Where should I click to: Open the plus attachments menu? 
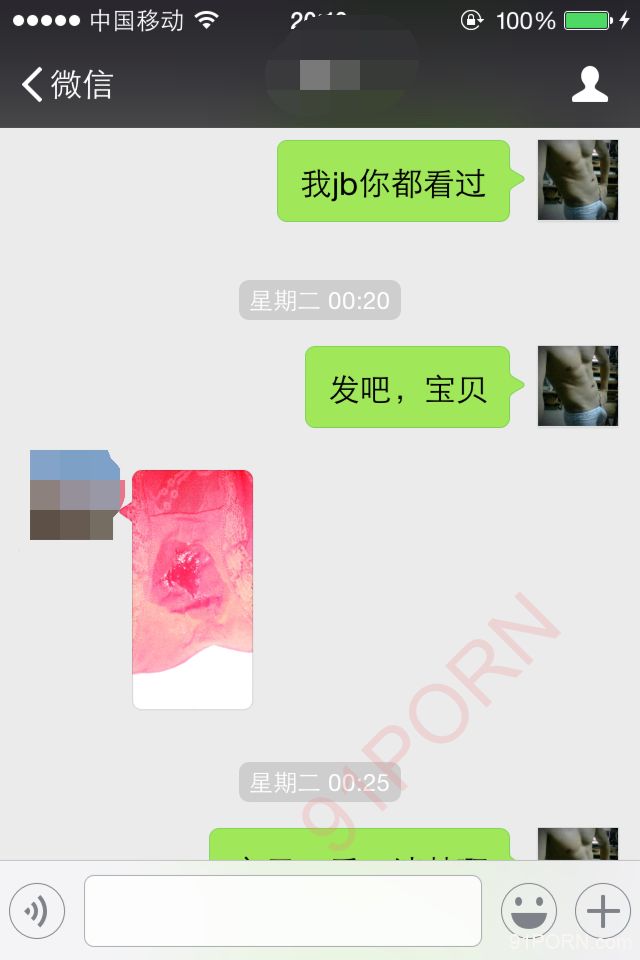click(603, 911)
